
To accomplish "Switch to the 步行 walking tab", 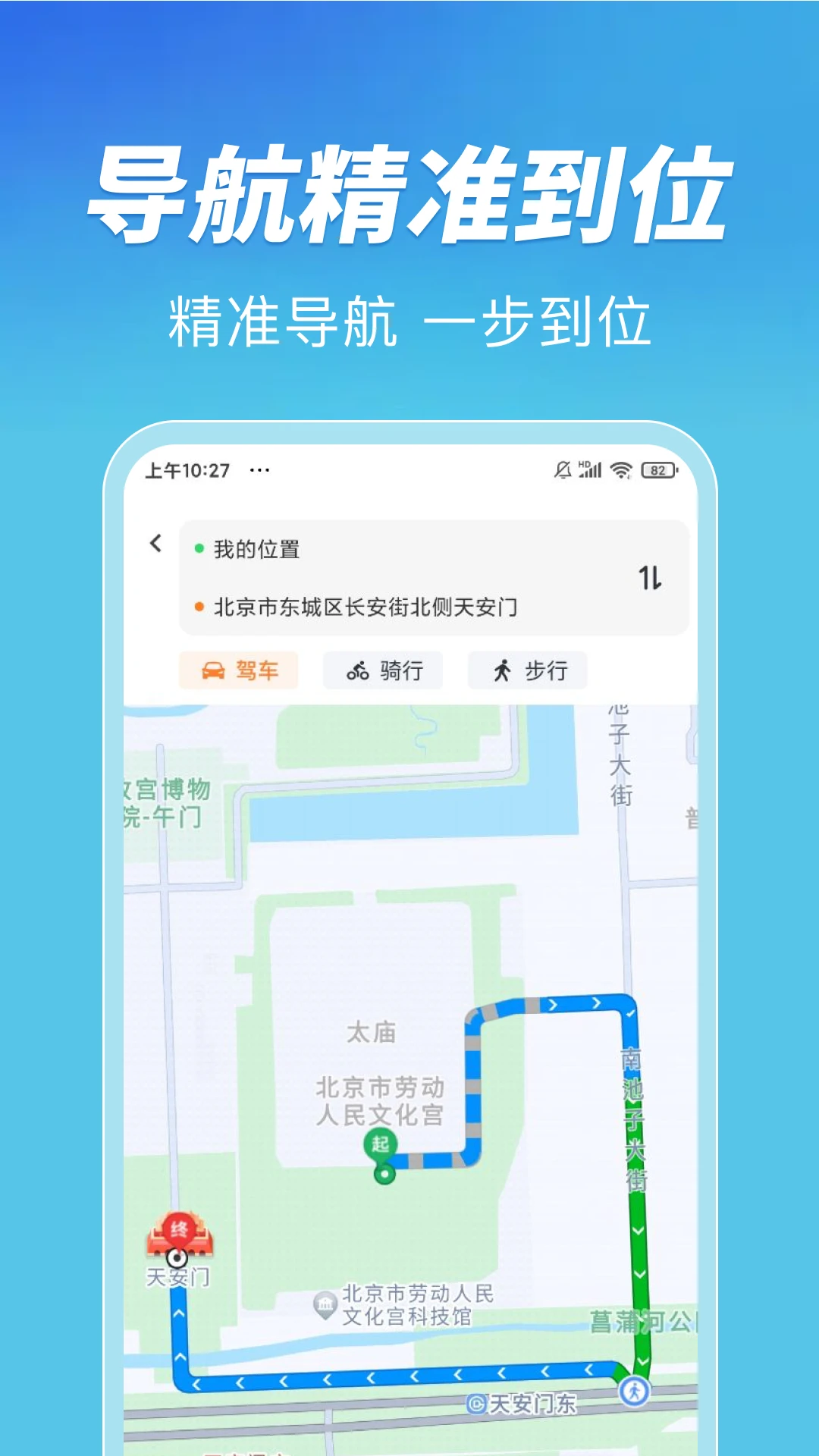I will tap(526, 670).
